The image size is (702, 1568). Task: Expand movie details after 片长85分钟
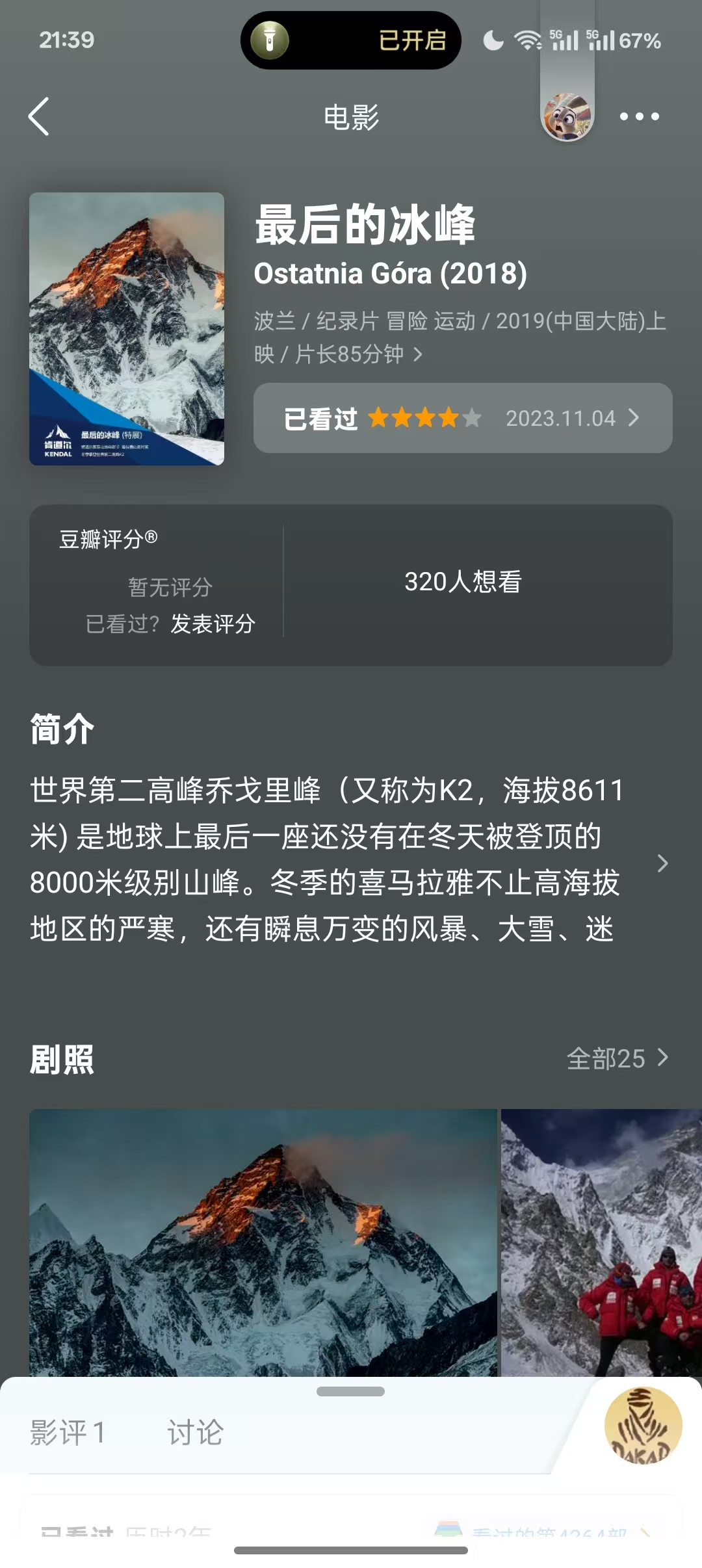click(x=418, y=355)
